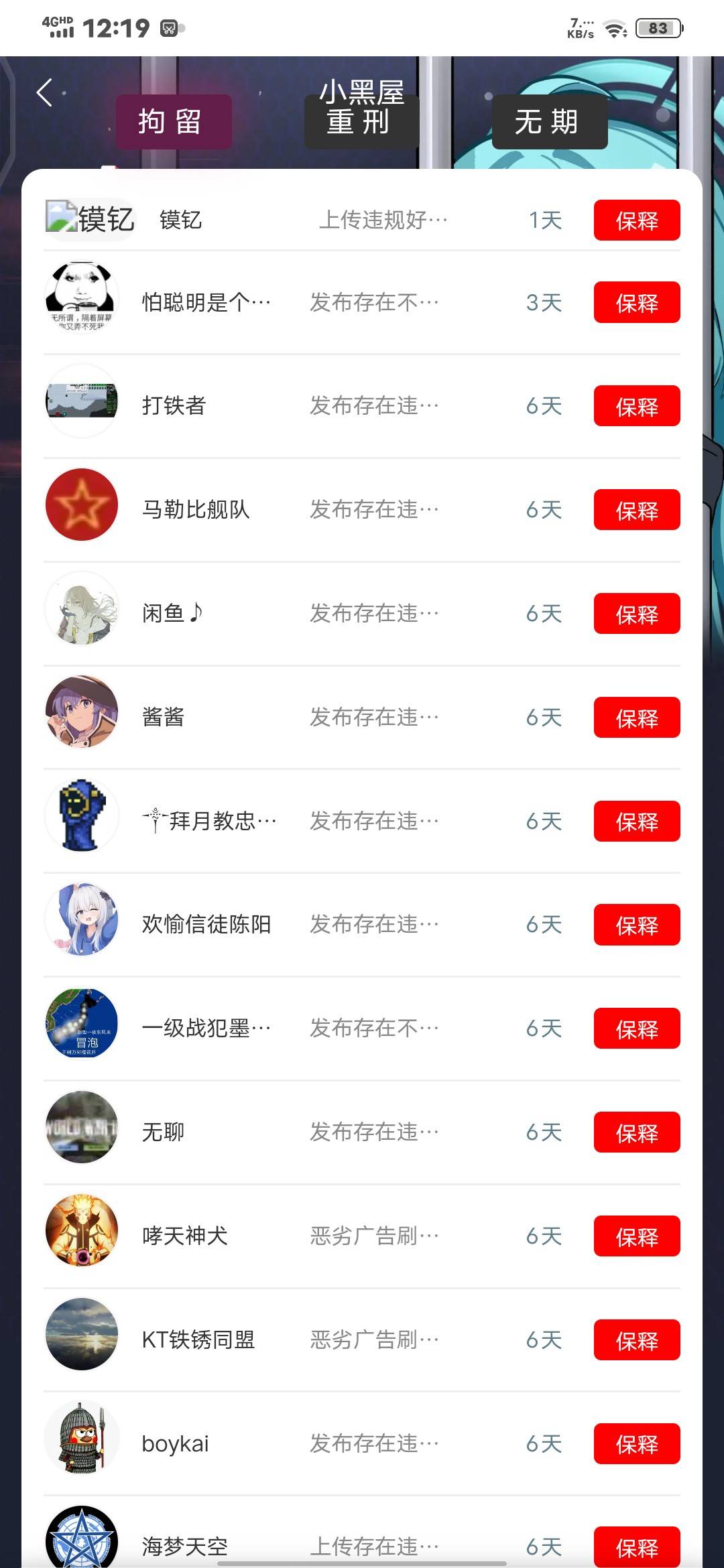Switch to the 无期 tab

click(550, 122)
